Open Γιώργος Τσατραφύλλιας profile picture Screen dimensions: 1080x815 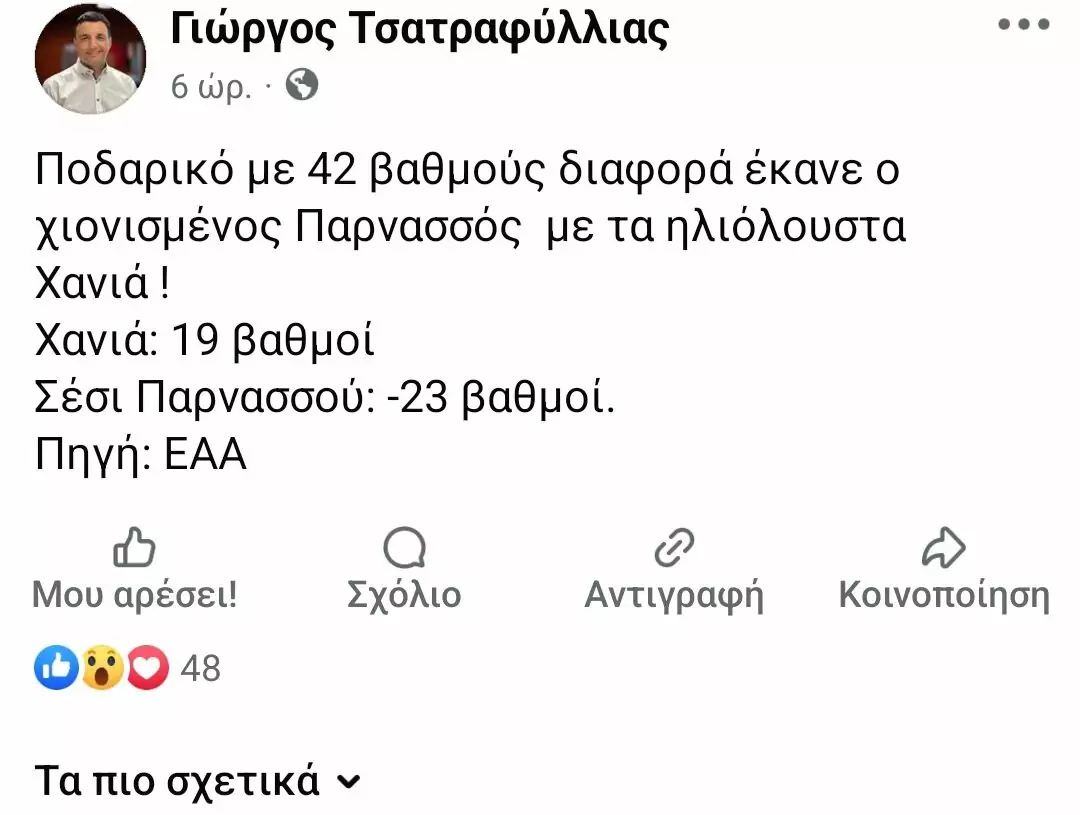[x=90, y=60]
